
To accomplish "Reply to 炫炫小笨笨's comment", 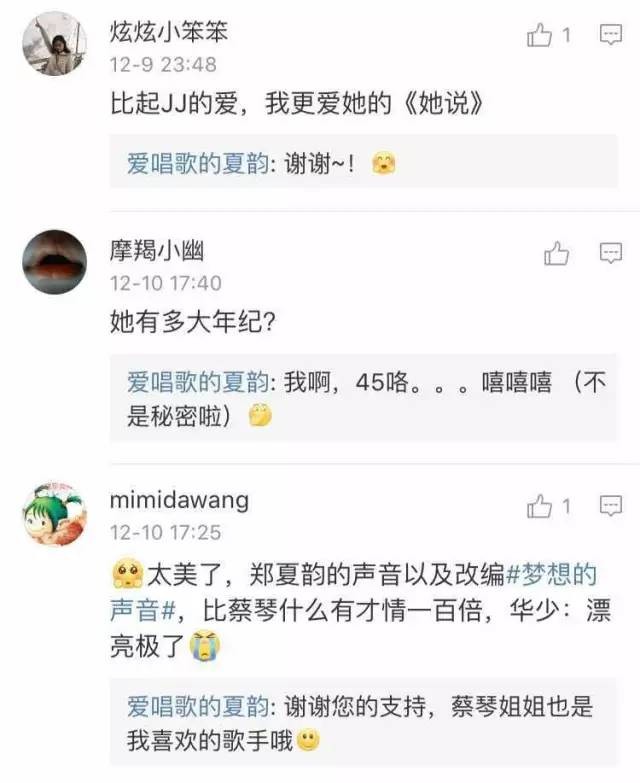I will click(x=610, y=36).
